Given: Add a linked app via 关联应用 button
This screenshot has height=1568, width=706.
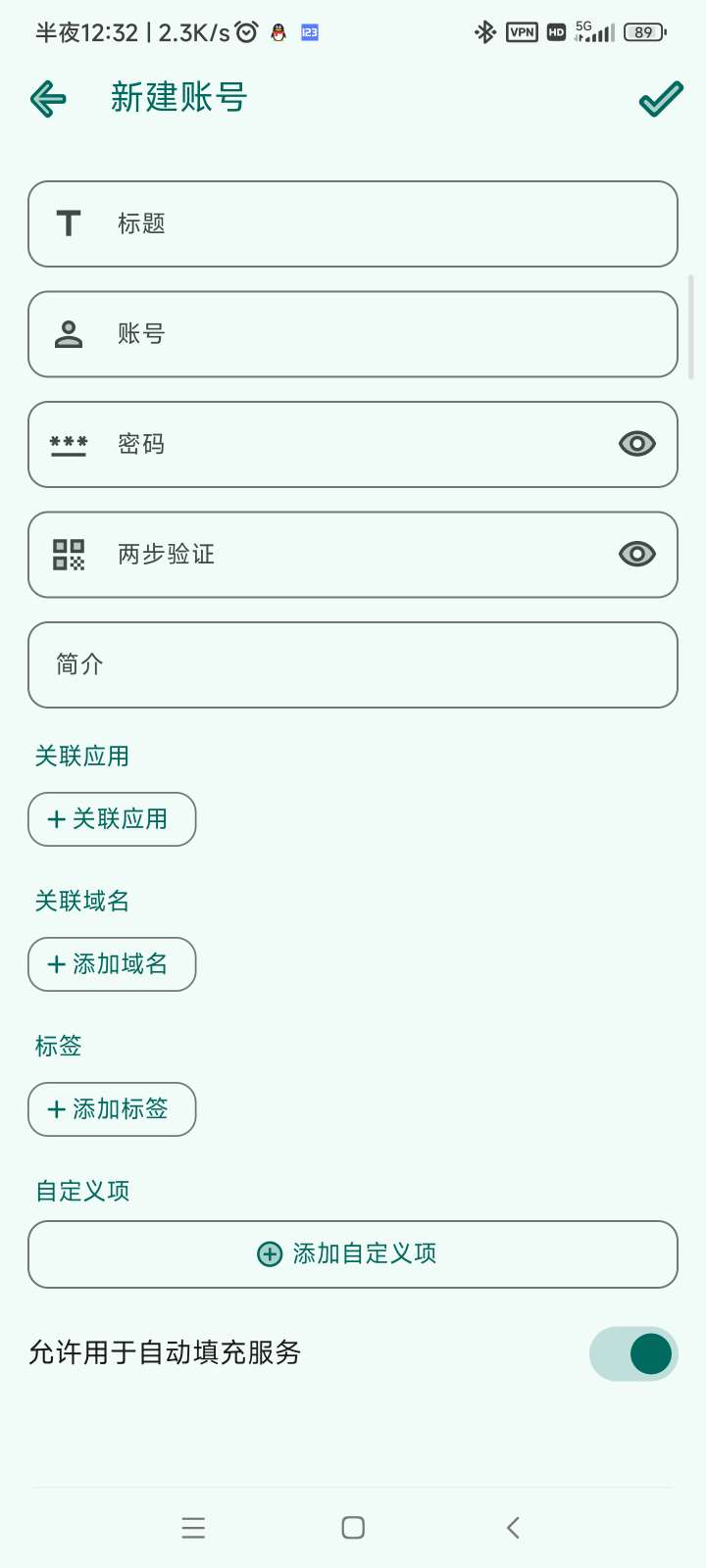Looking at the screenshot, I should pos(112,819).
